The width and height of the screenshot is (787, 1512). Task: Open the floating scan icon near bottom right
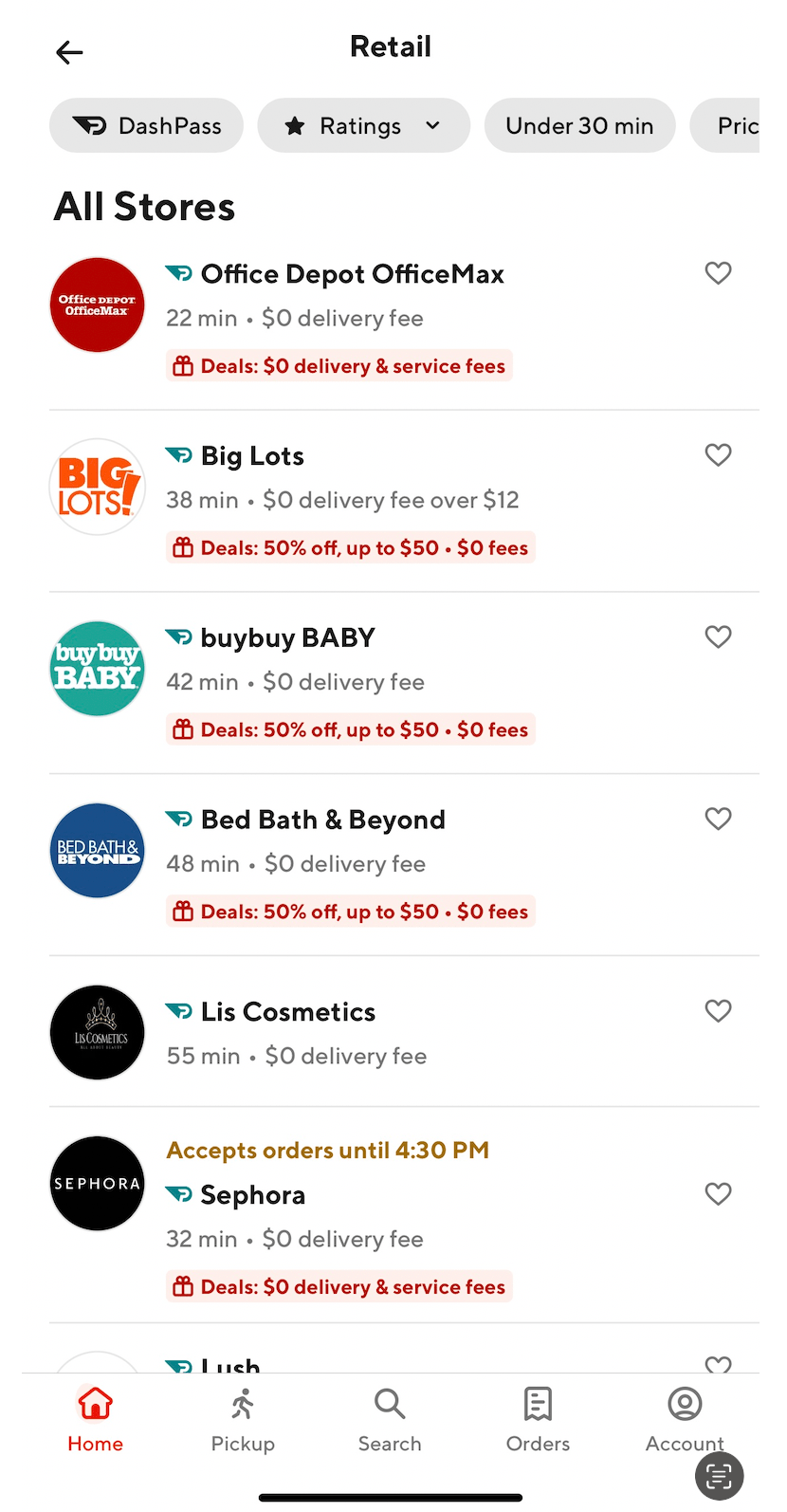tap(718, 1476)
